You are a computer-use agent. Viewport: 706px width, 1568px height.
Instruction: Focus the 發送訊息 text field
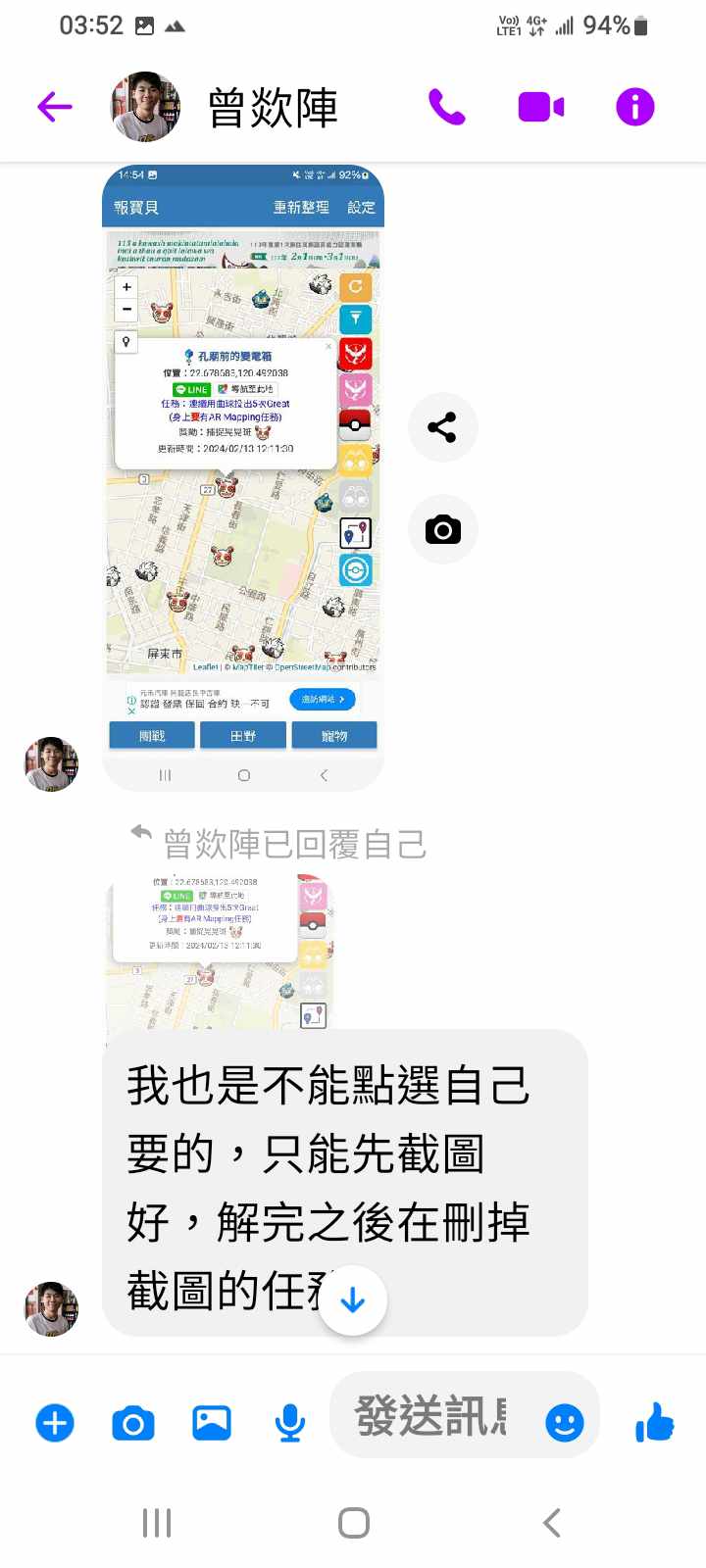[431, 1416]
